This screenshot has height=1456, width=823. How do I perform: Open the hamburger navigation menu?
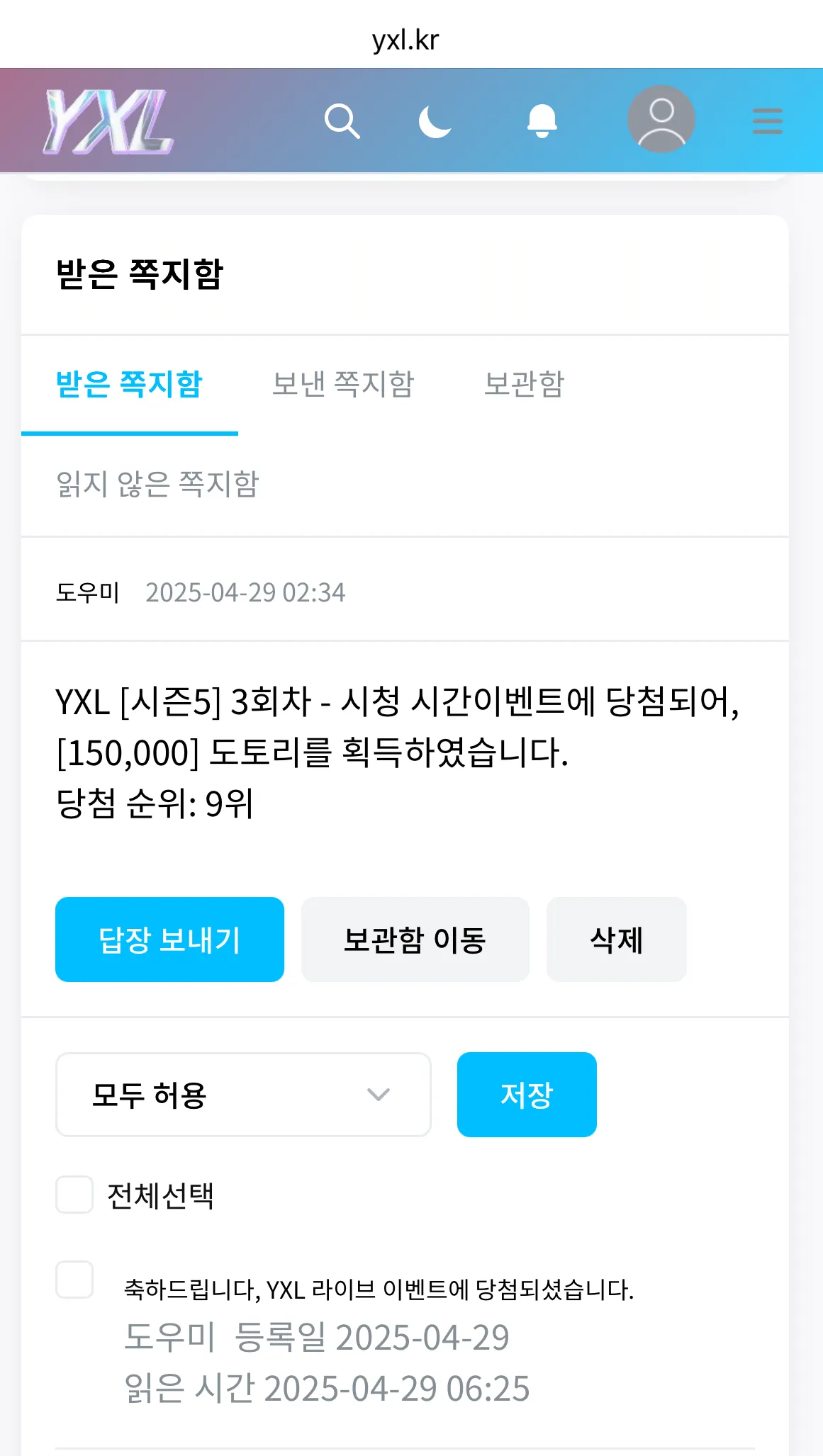768,120
